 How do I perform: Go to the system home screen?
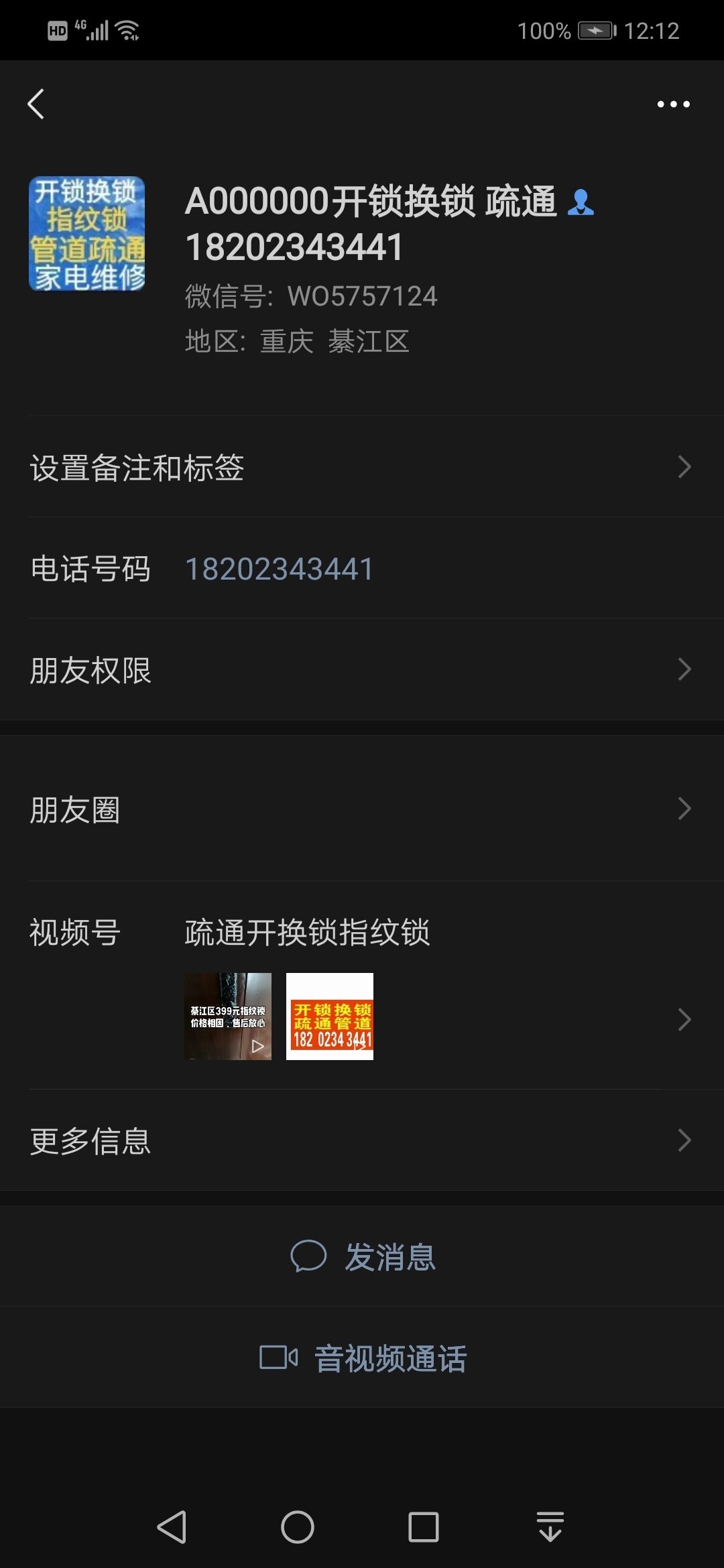tap(298, 1528)
